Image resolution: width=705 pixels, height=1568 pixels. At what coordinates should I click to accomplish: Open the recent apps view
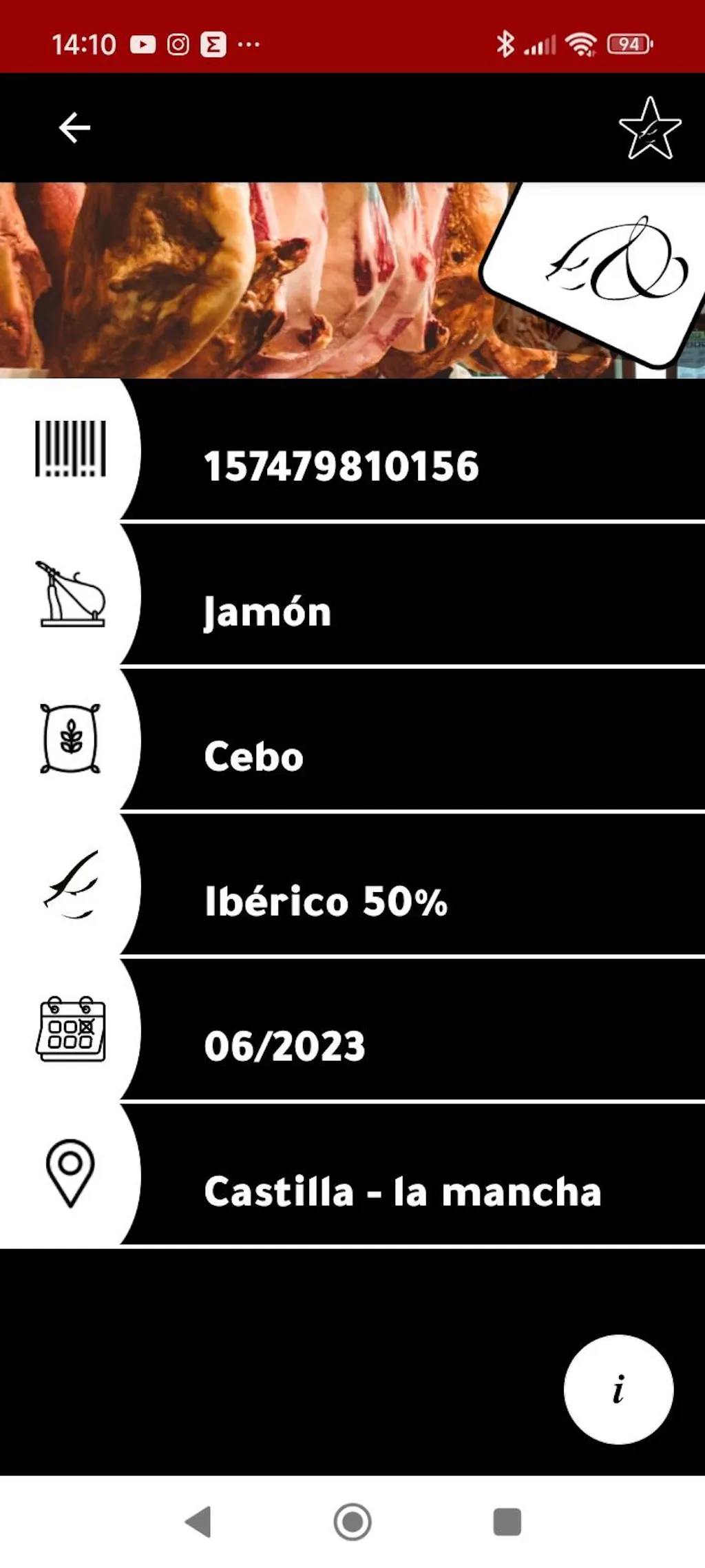(507, 1521)
